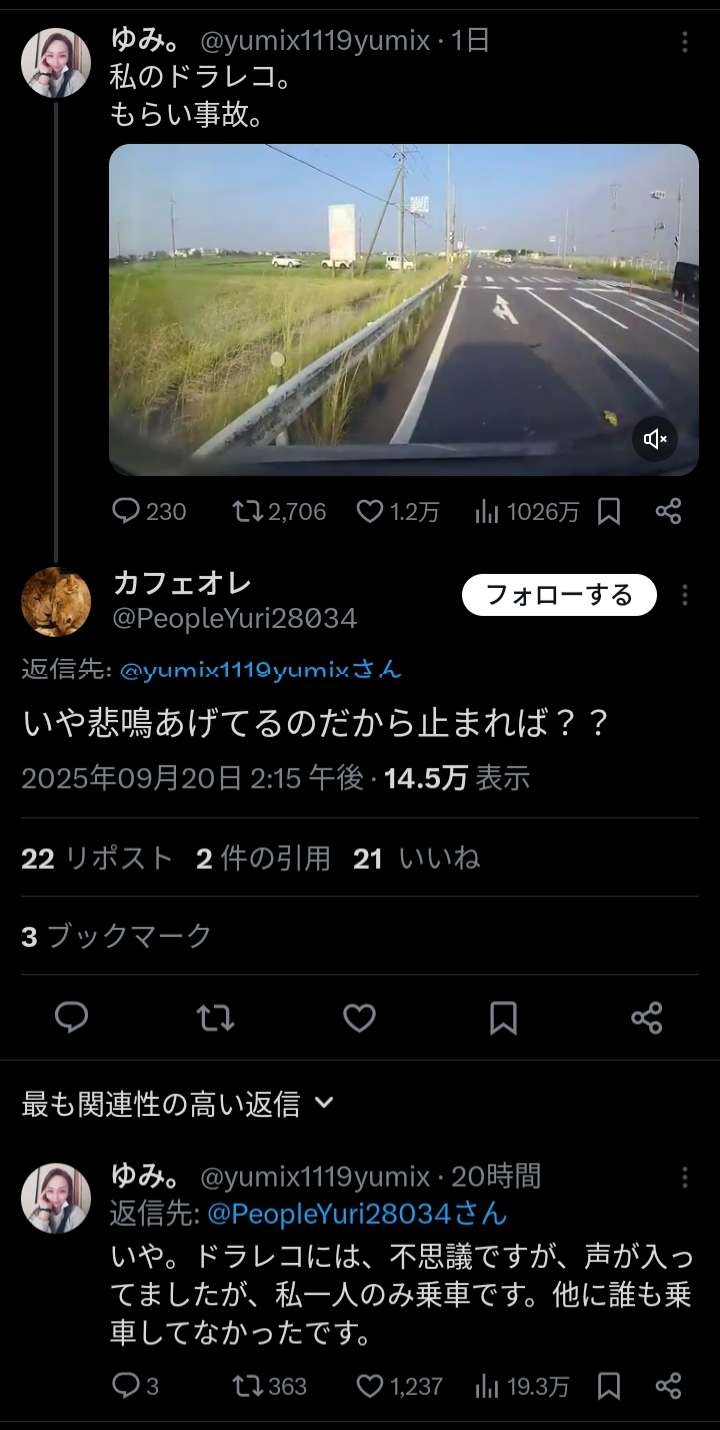Open replies to the top post with 230 comments

pos(148,512)
